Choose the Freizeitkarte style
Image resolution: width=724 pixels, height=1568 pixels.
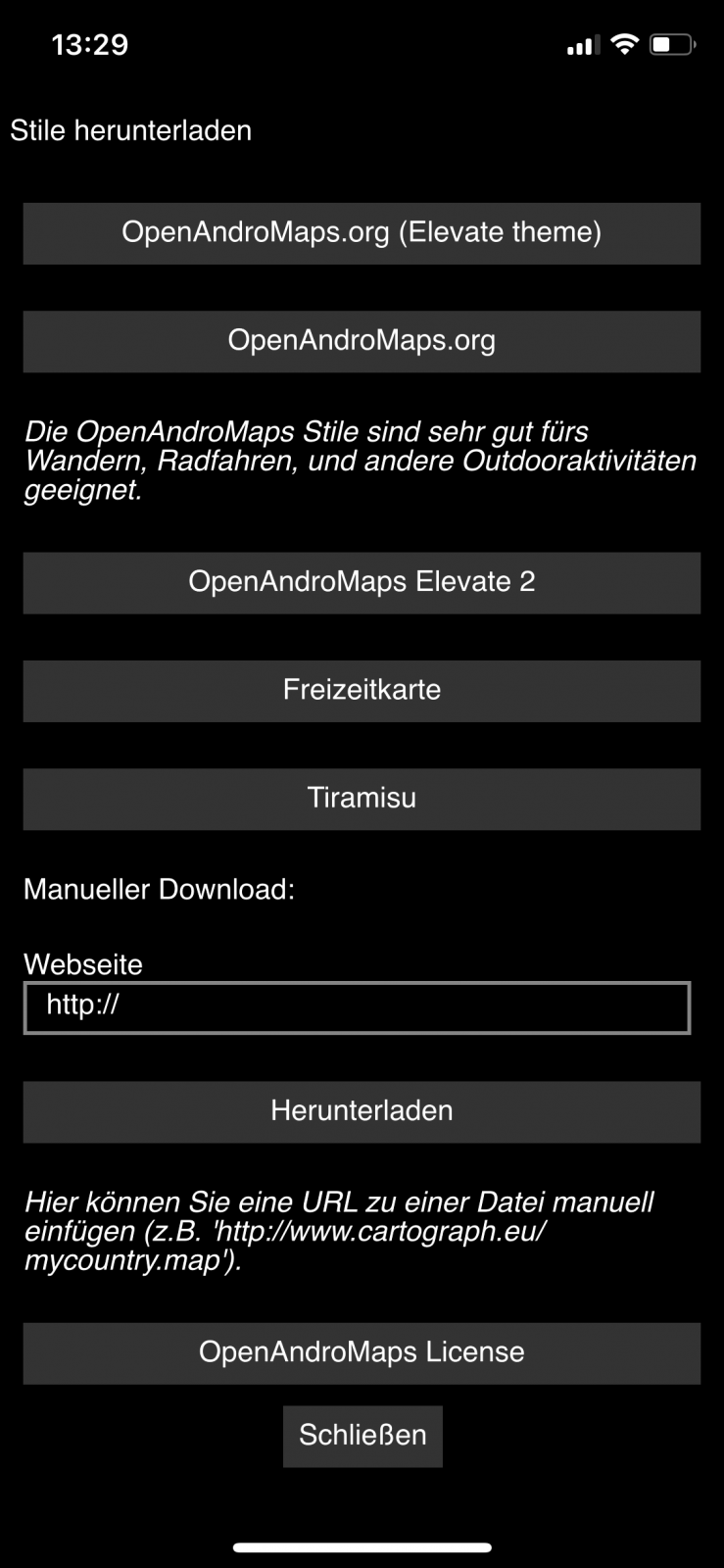[362, 690]
